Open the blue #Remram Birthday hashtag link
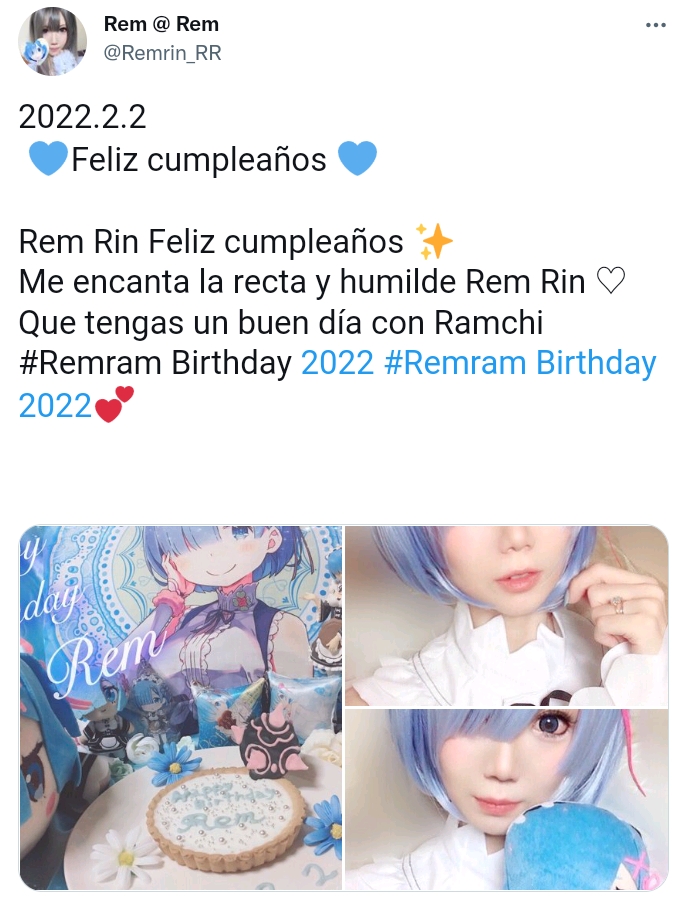This screenshot has width=690, height=897. 519,363
